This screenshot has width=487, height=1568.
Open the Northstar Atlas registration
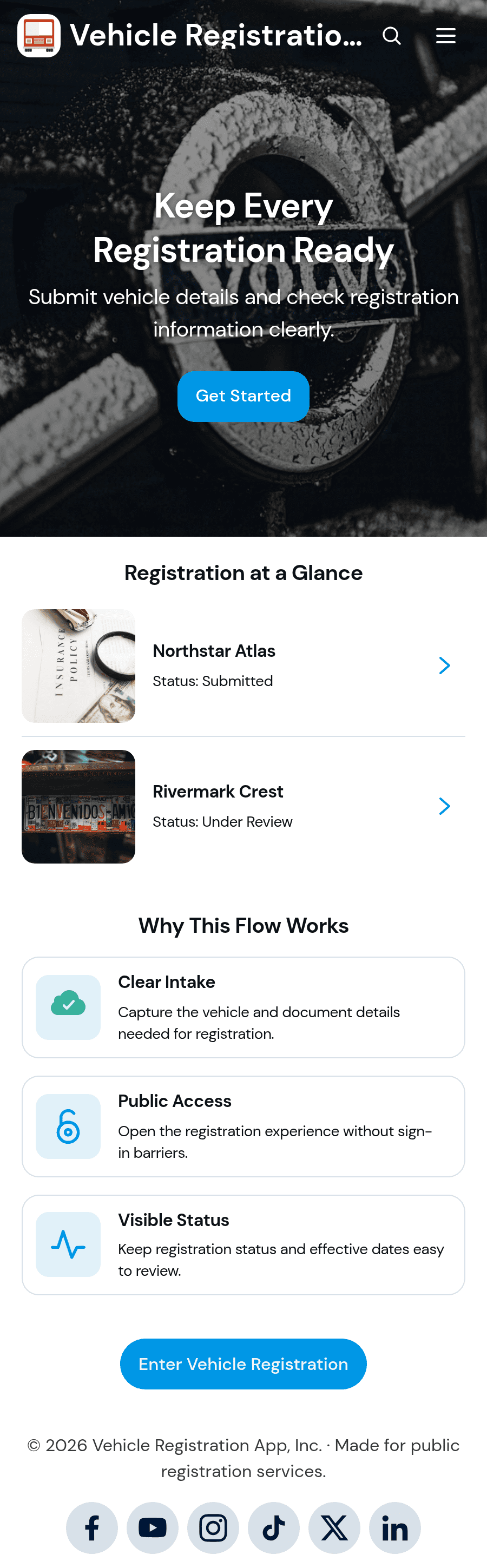[243, 666]
